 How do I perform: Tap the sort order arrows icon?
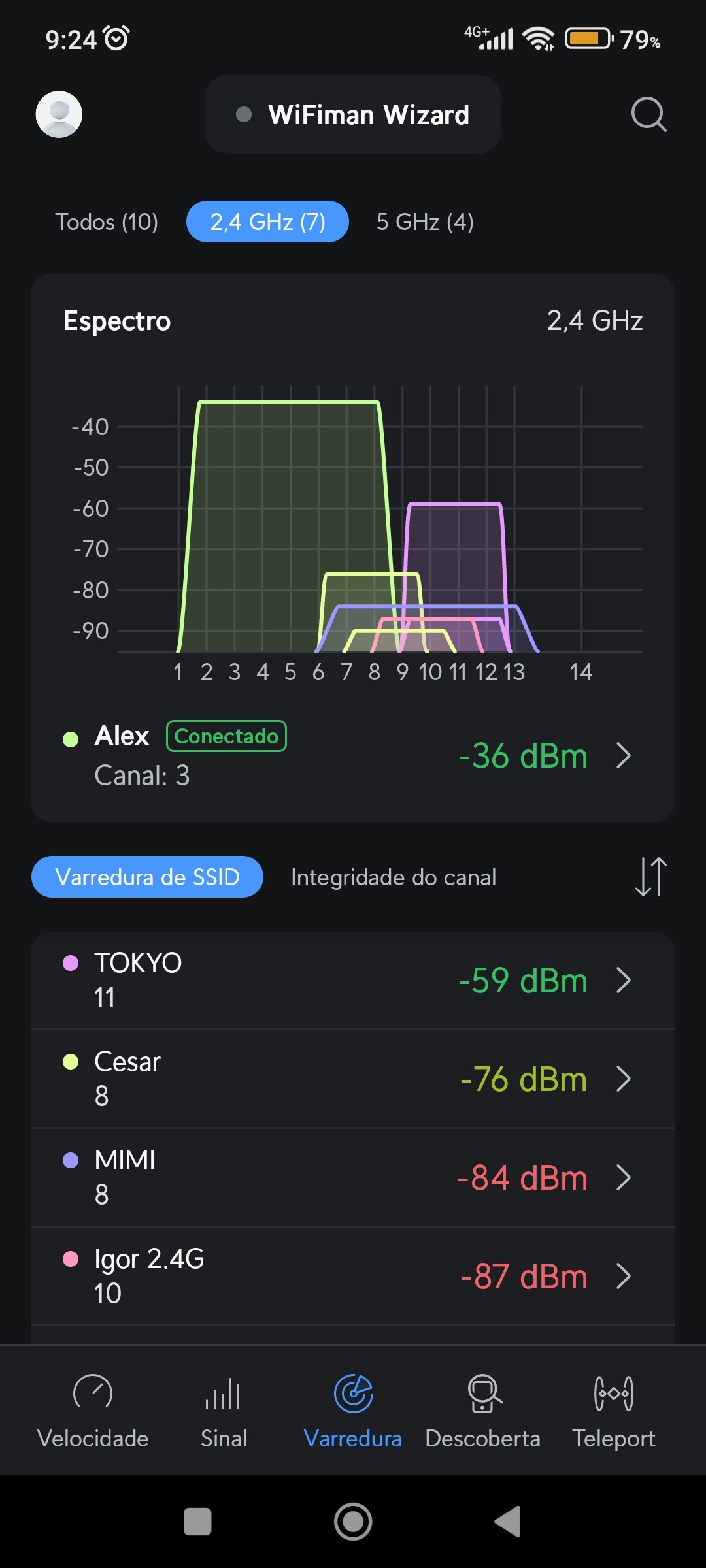[650, 877]
